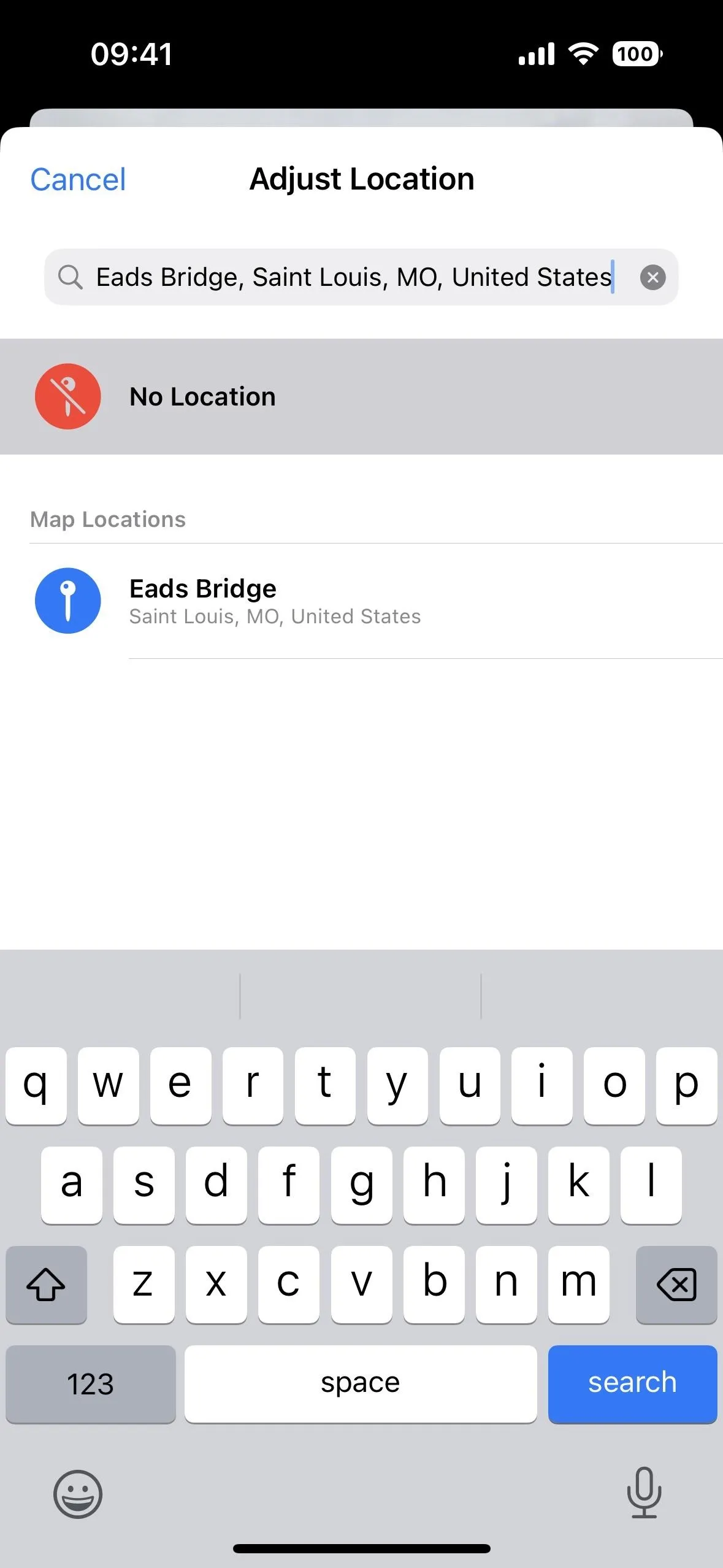723x1568 pixels.
Task: Hit the blue search key
Action: tap(632, 1384)
